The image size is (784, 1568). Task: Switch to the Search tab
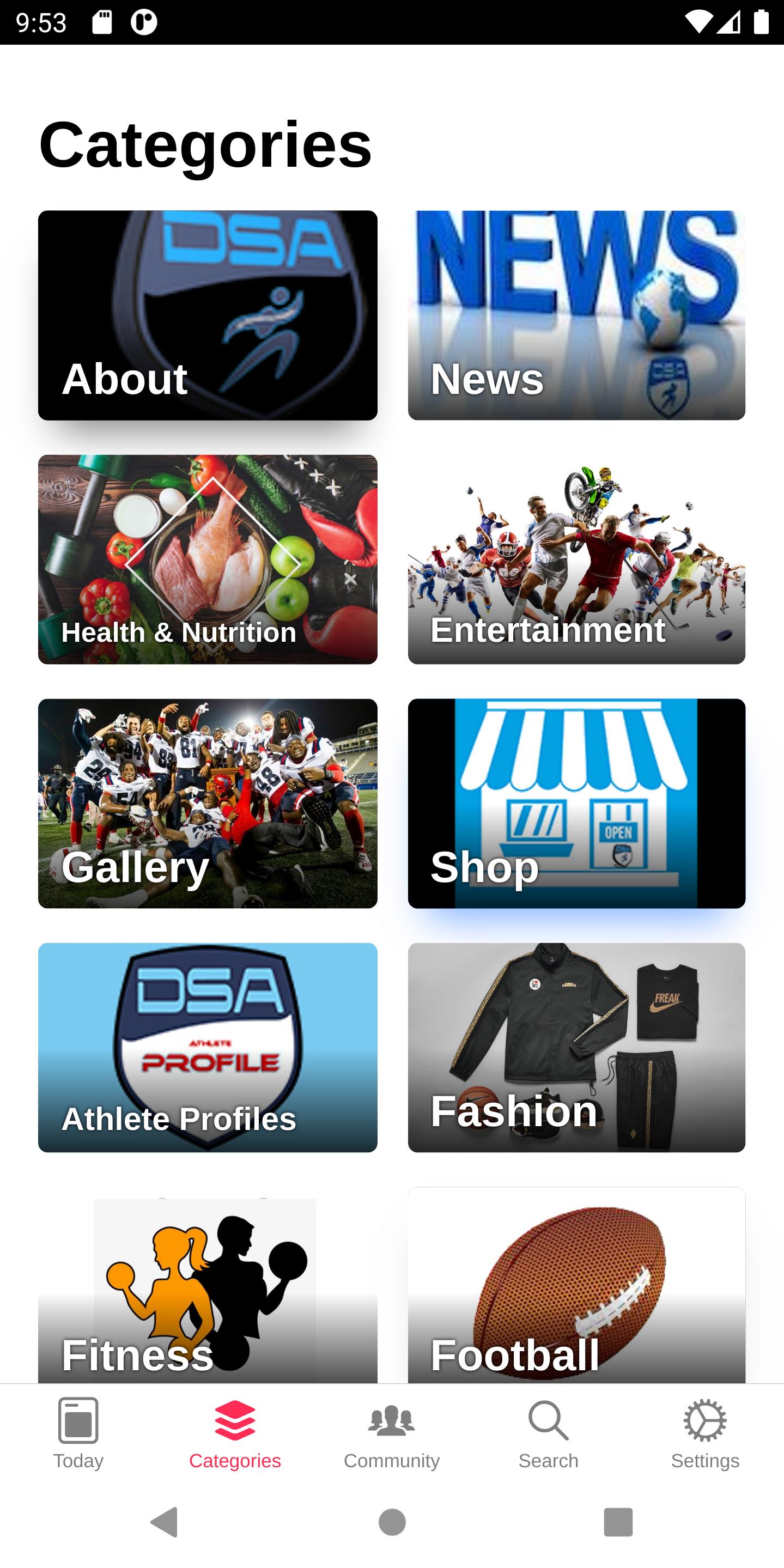549,1433
